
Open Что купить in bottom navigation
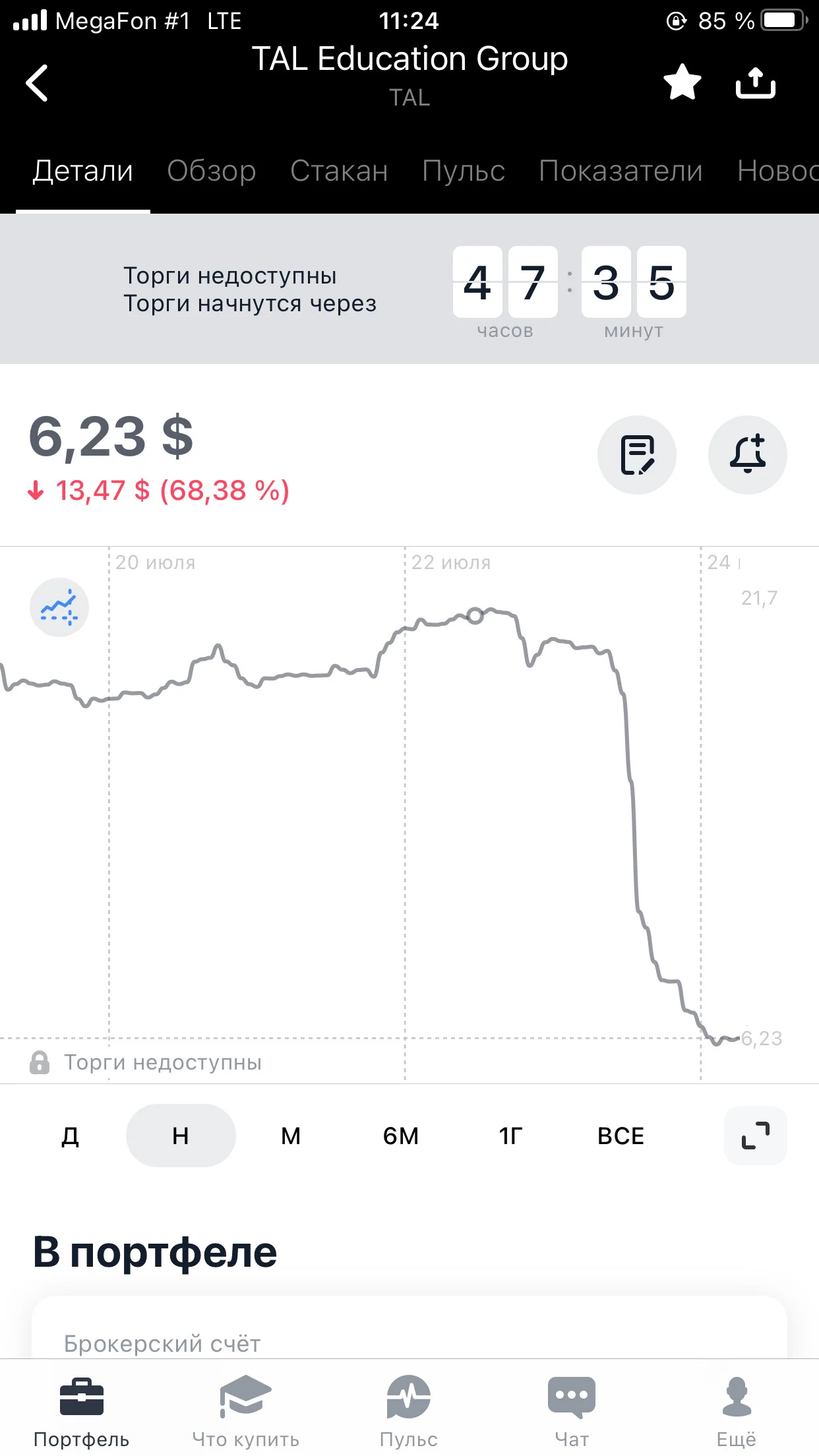[x=245, y=1411]
